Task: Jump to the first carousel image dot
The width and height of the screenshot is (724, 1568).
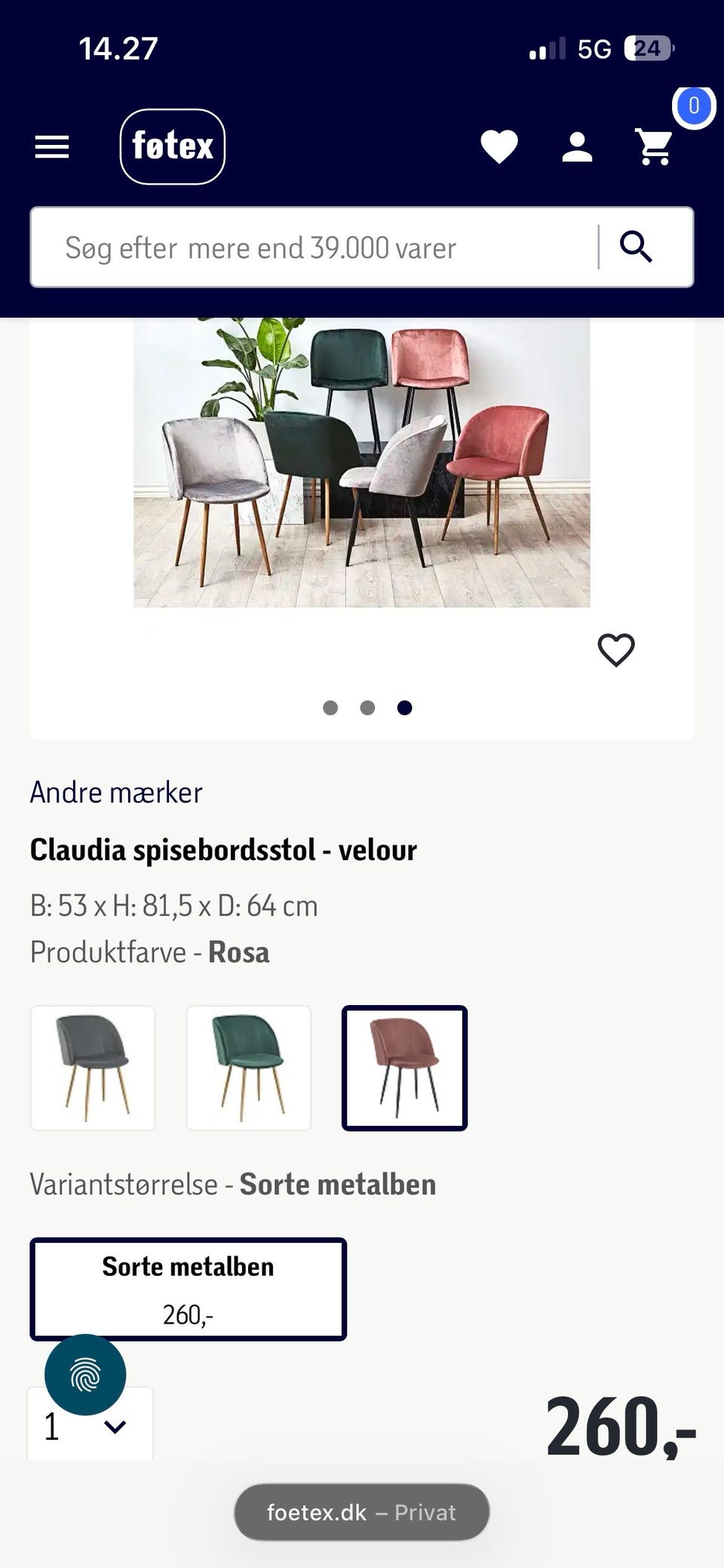Action: point(330,708)
